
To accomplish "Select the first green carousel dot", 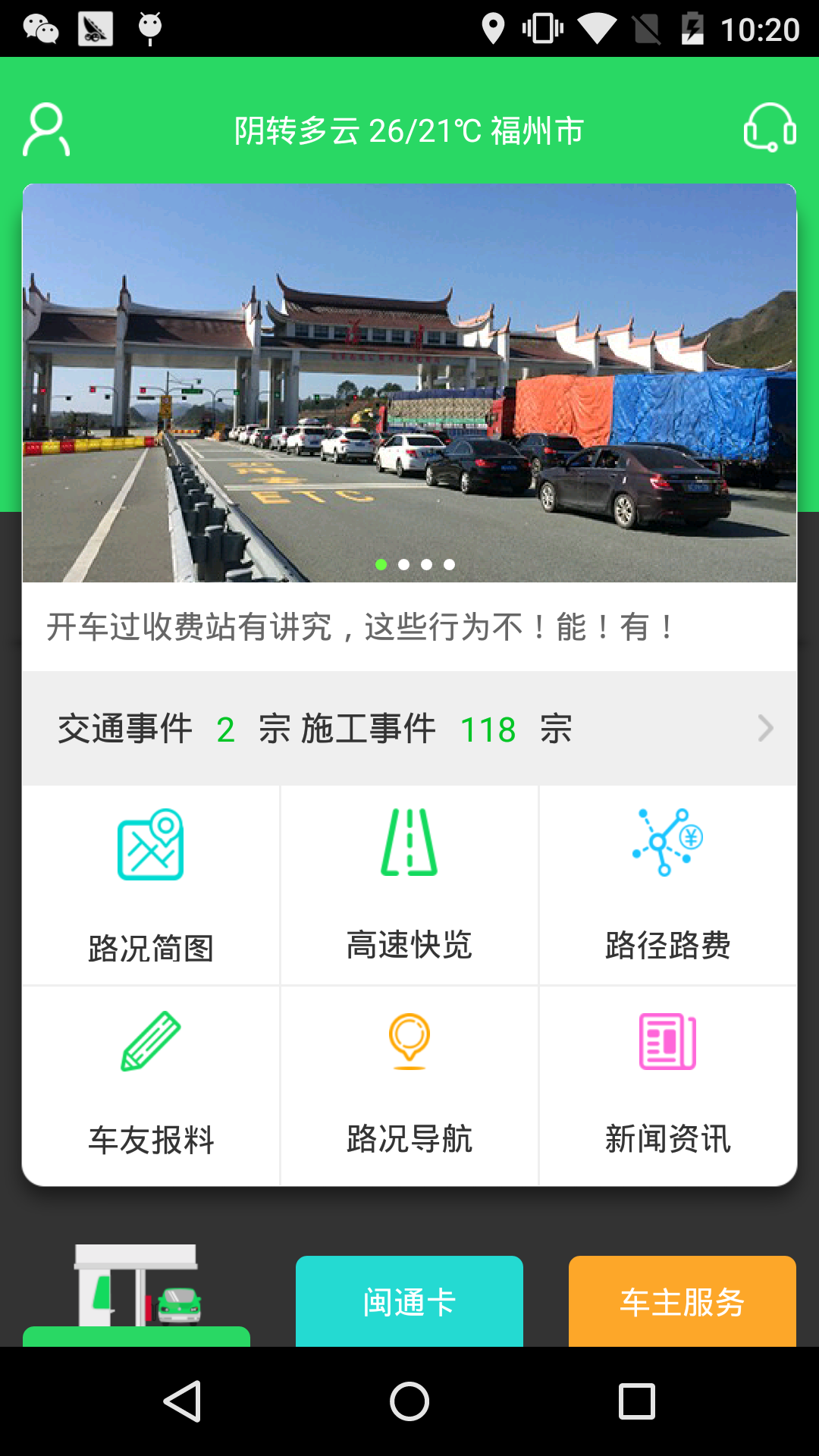I will click(x=381, y=564).
